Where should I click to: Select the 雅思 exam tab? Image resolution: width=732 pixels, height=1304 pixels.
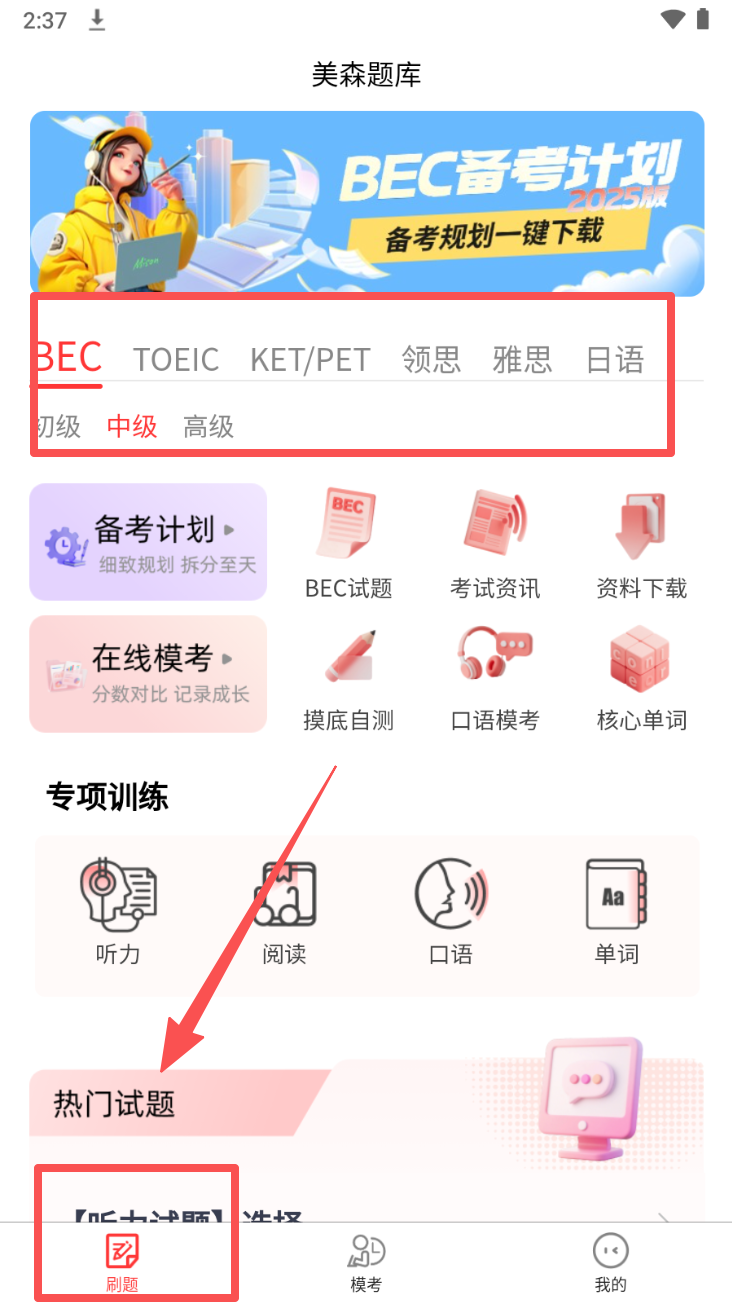[x=522, y=359]
